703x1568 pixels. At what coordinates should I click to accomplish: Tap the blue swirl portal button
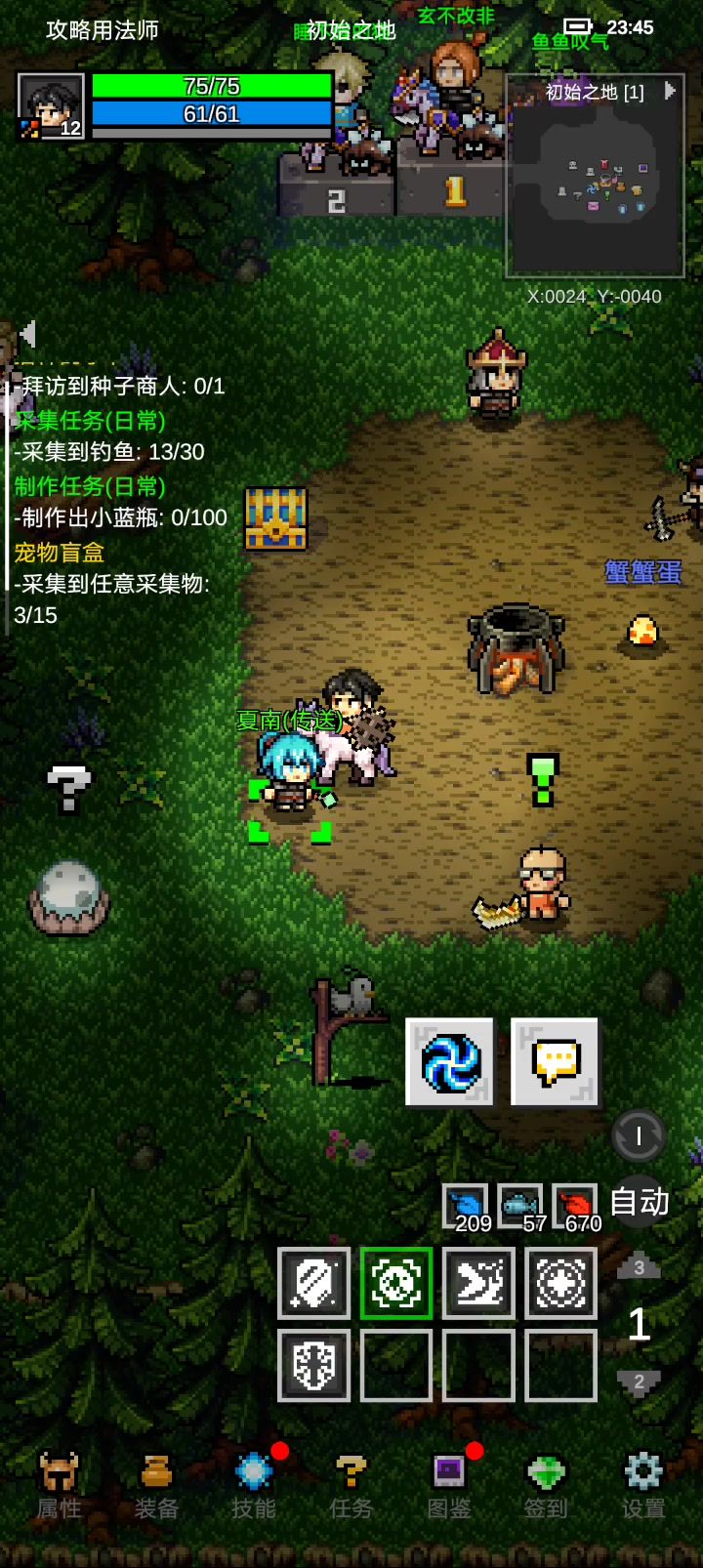[449, 1062]
